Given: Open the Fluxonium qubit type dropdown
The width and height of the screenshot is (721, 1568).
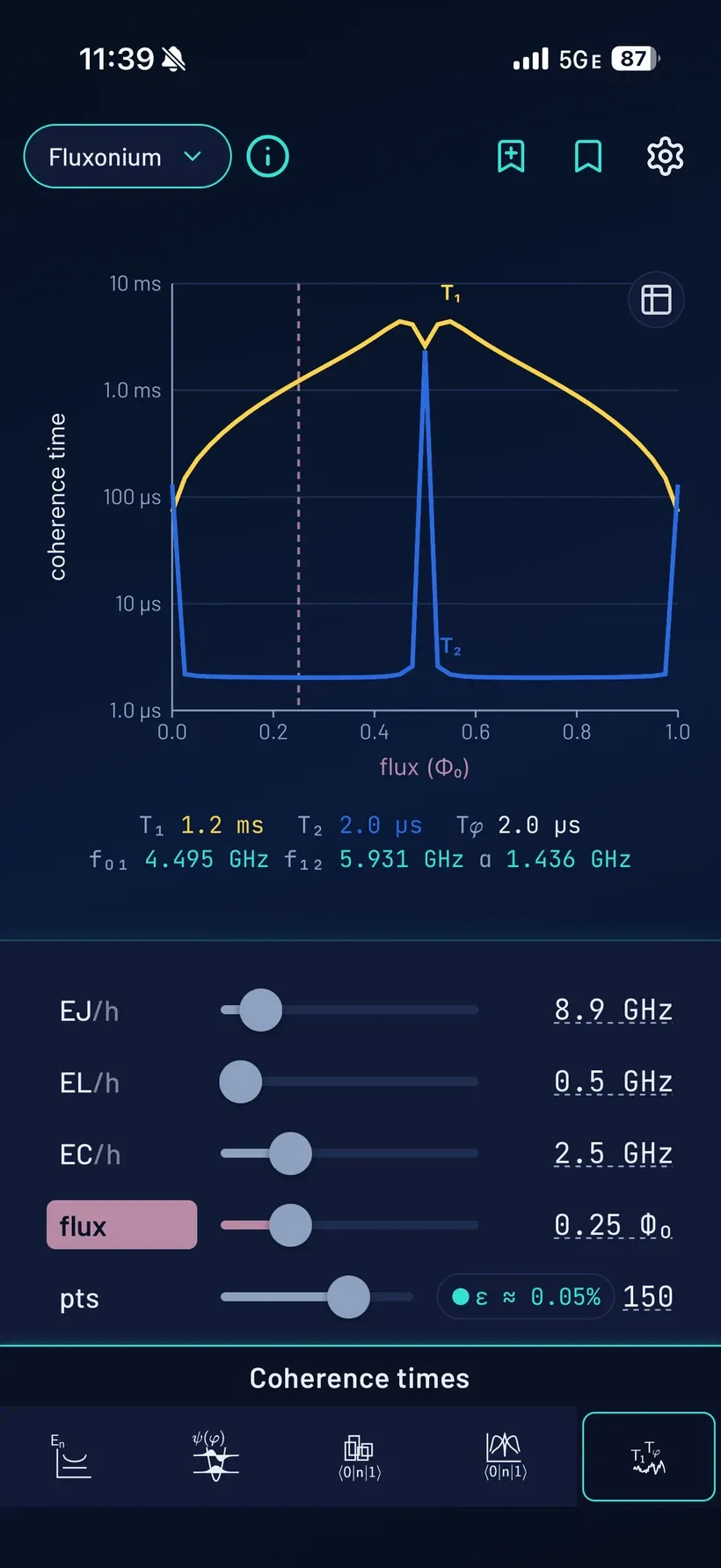Looking at the screenshot, I should click(x=127, y=157).
